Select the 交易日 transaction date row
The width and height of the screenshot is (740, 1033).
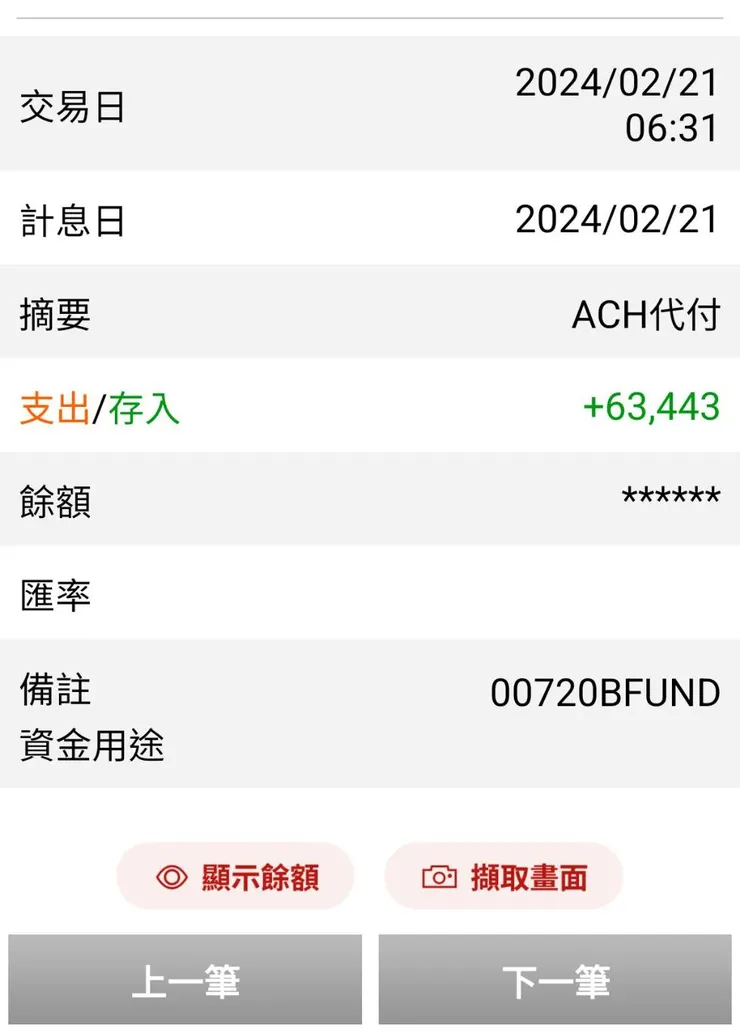click(70, 108)
